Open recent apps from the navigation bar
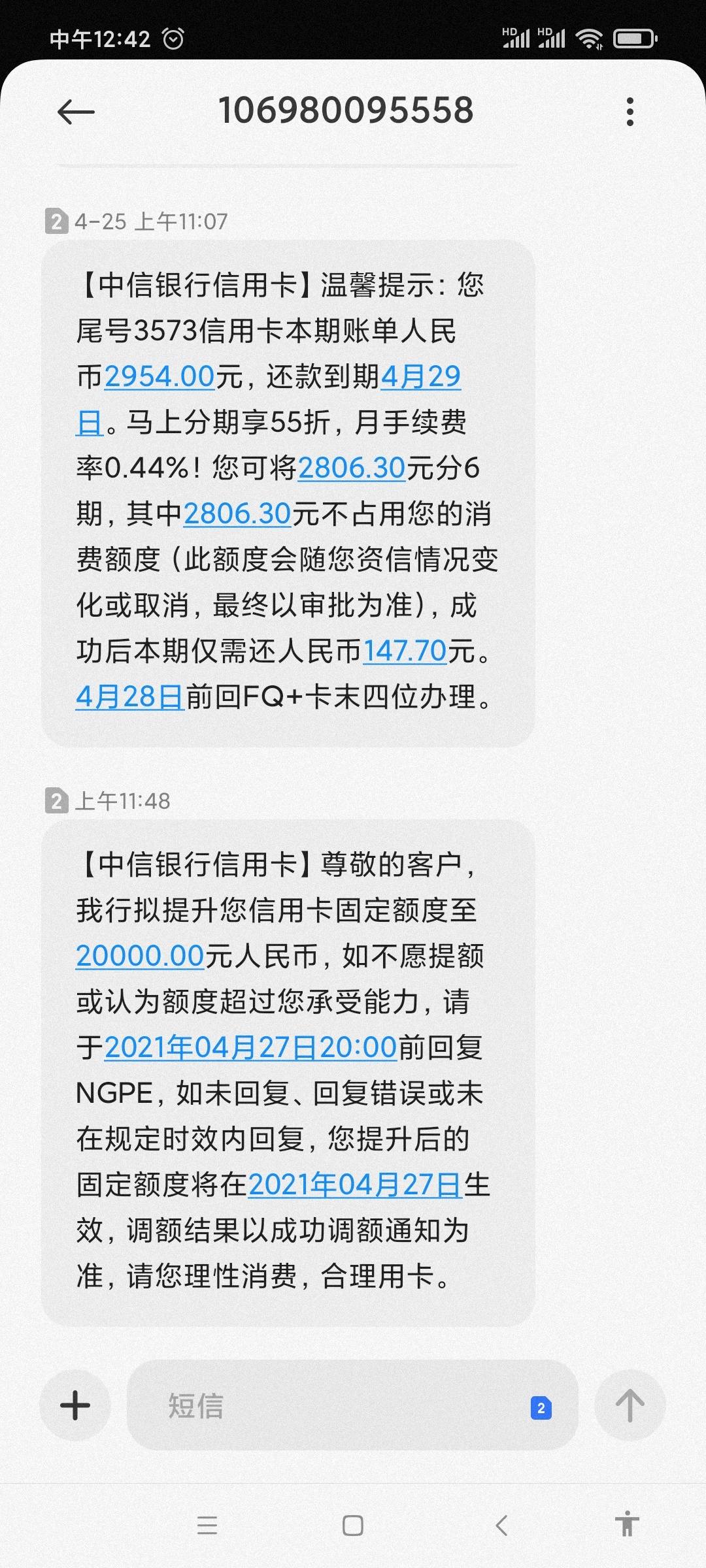 (x=207, y=1526)
